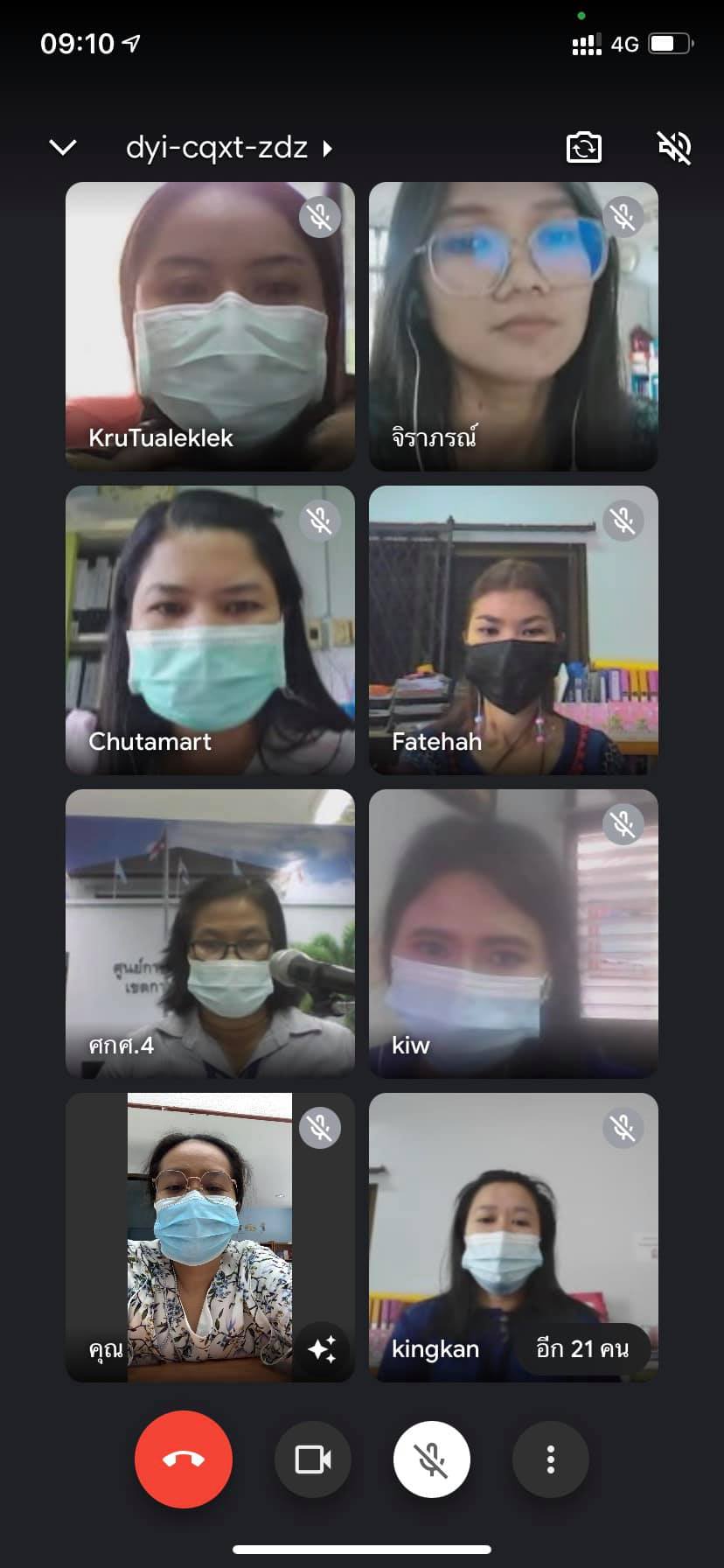Viewport: 724px width, 1568px height.
Task: Select the ศกศ.4 video tile
Action: (210, 934)
